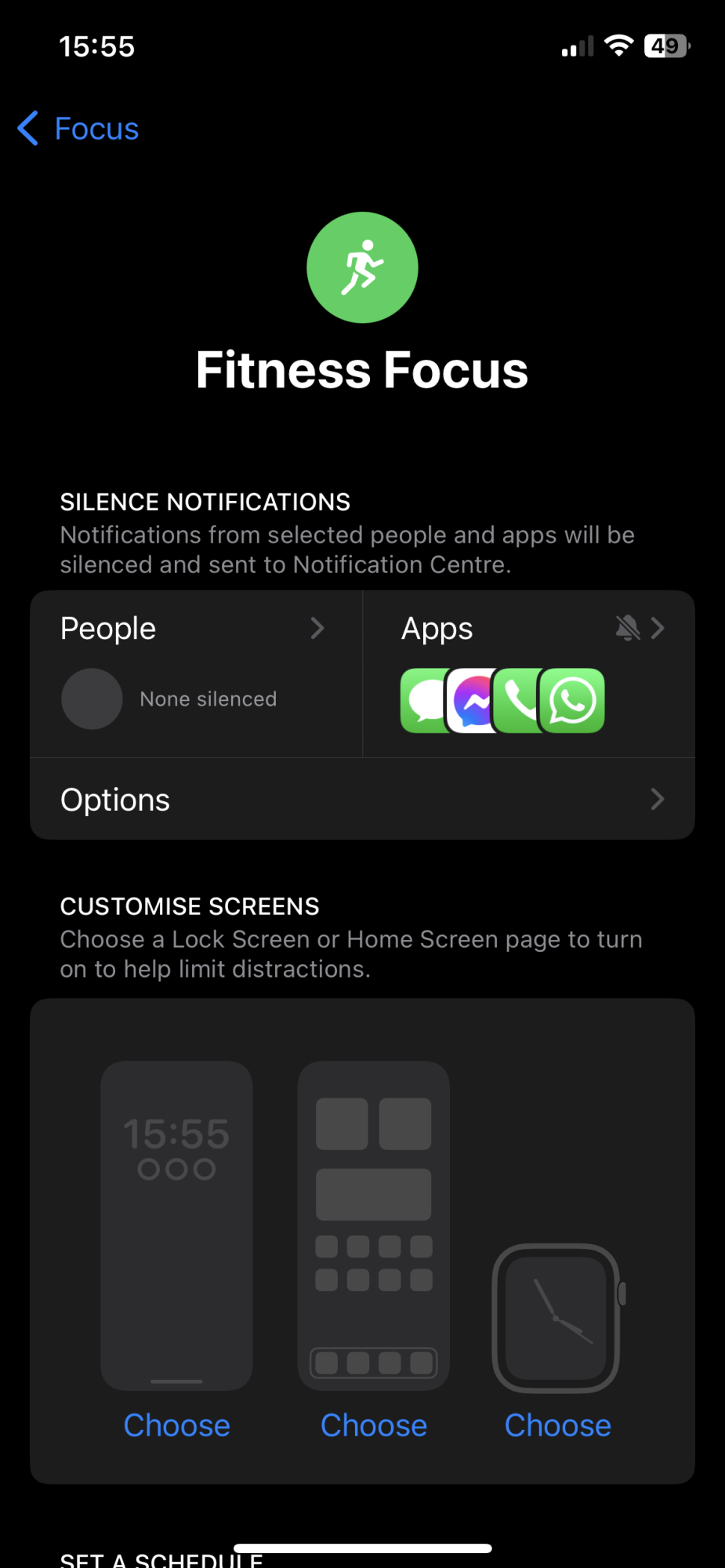This screenshot has width=725, height=1568.
Task: Go back to Focus settings
Action: (78, 129)
